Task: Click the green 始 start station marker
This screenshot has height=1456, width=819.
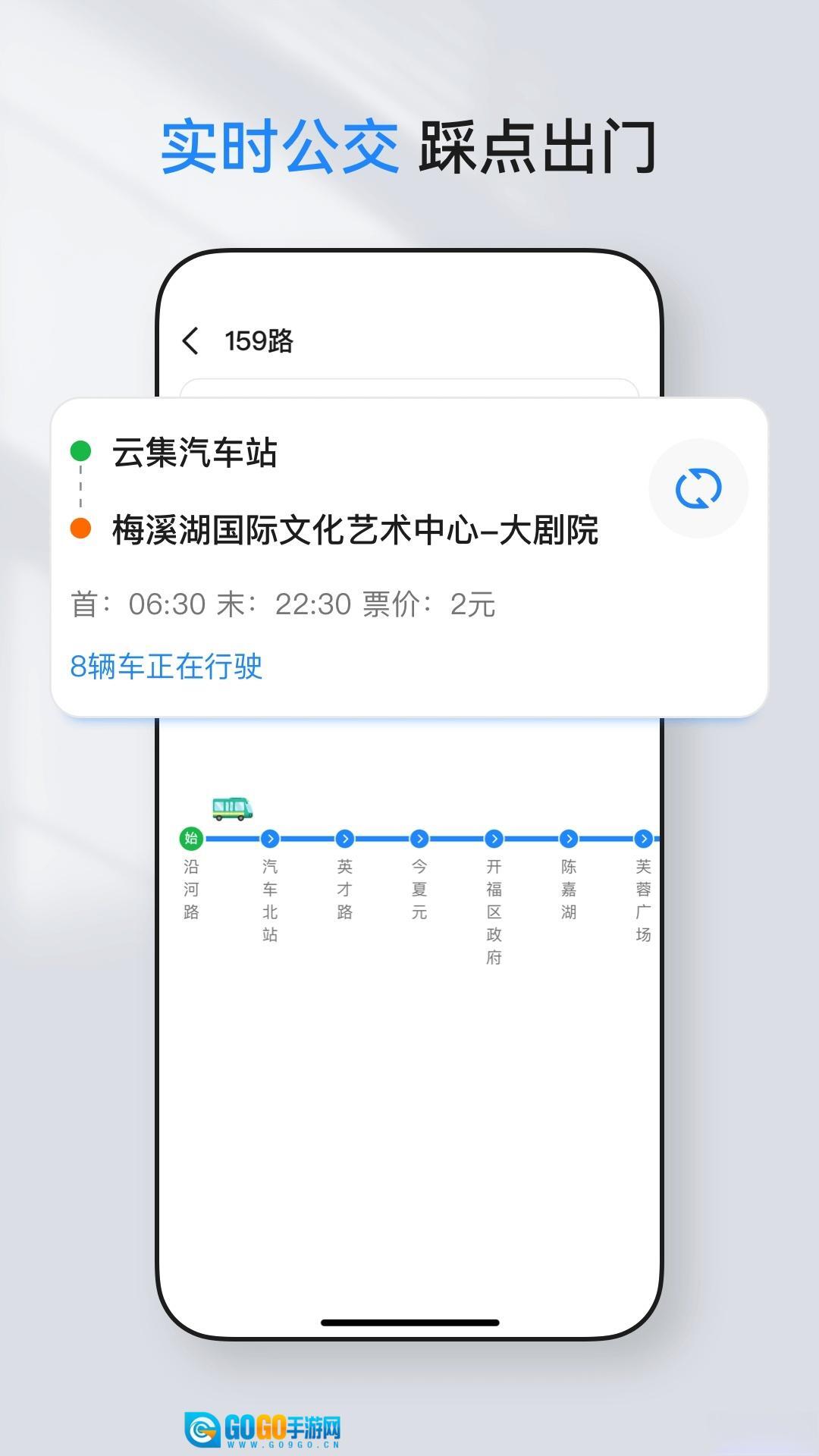Action: point(192,838)
